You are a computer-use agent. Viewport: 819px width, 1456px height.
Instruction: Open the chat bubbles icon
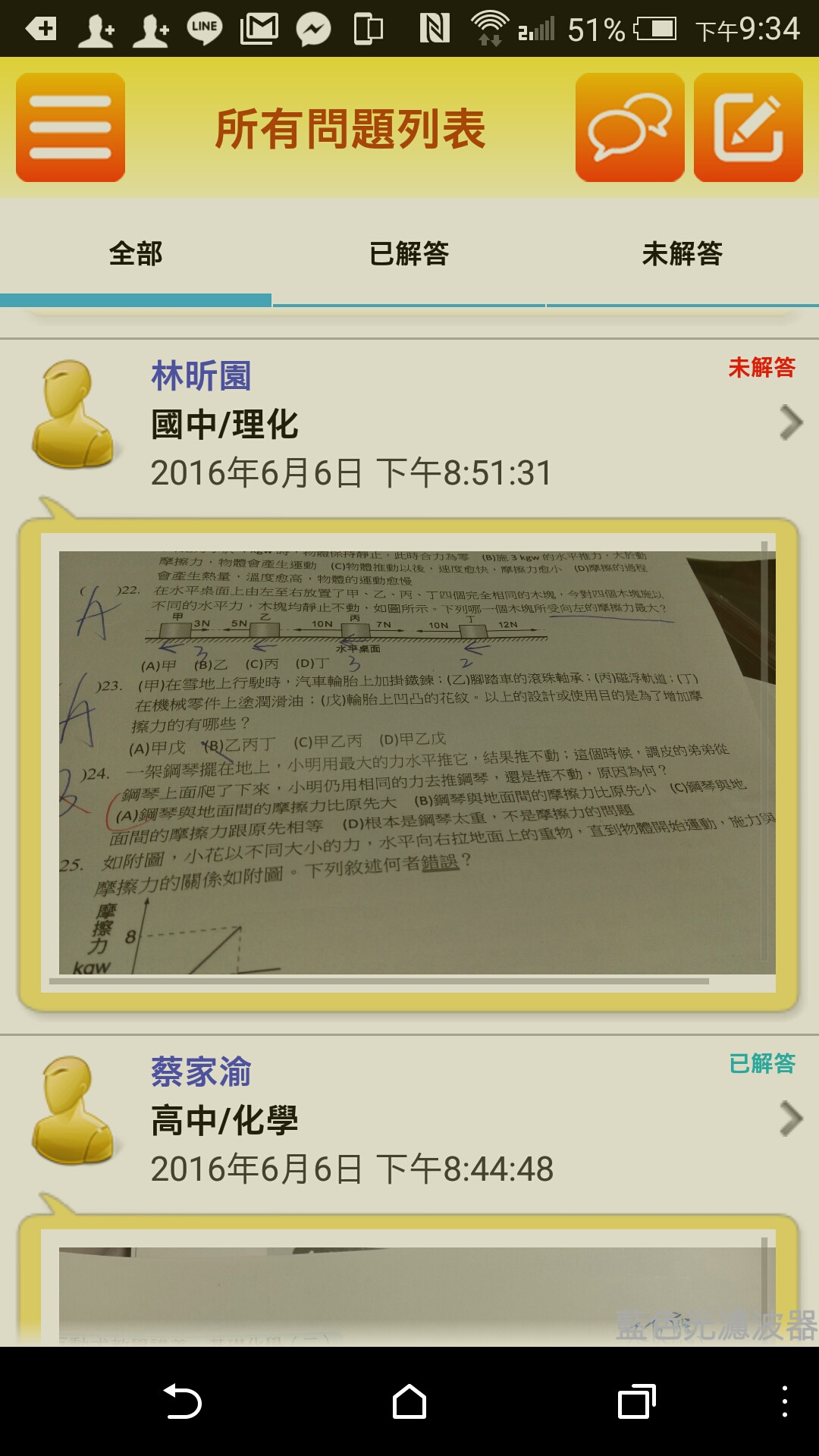pos(629,127)
